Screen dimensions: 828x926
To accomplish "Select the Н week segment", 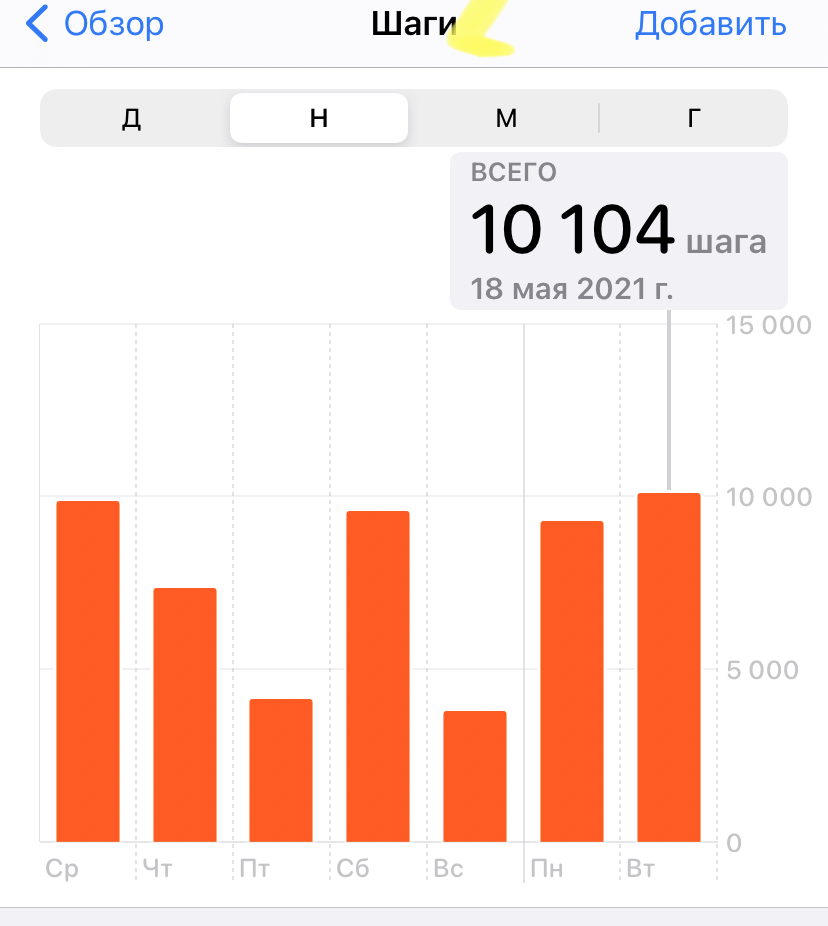I will [318, 119].
